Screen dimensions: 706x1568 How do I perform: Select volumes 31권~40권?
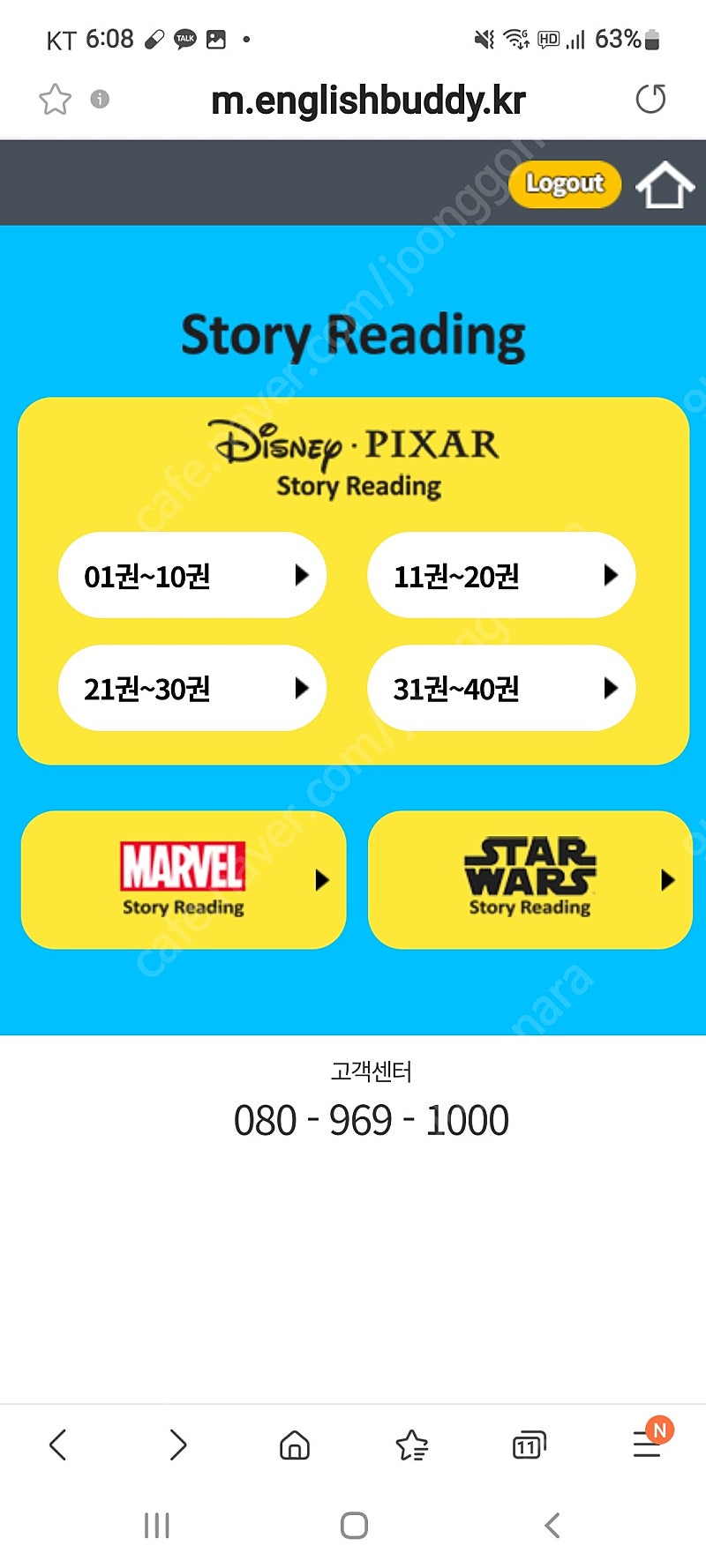click(x=501, y=689)
